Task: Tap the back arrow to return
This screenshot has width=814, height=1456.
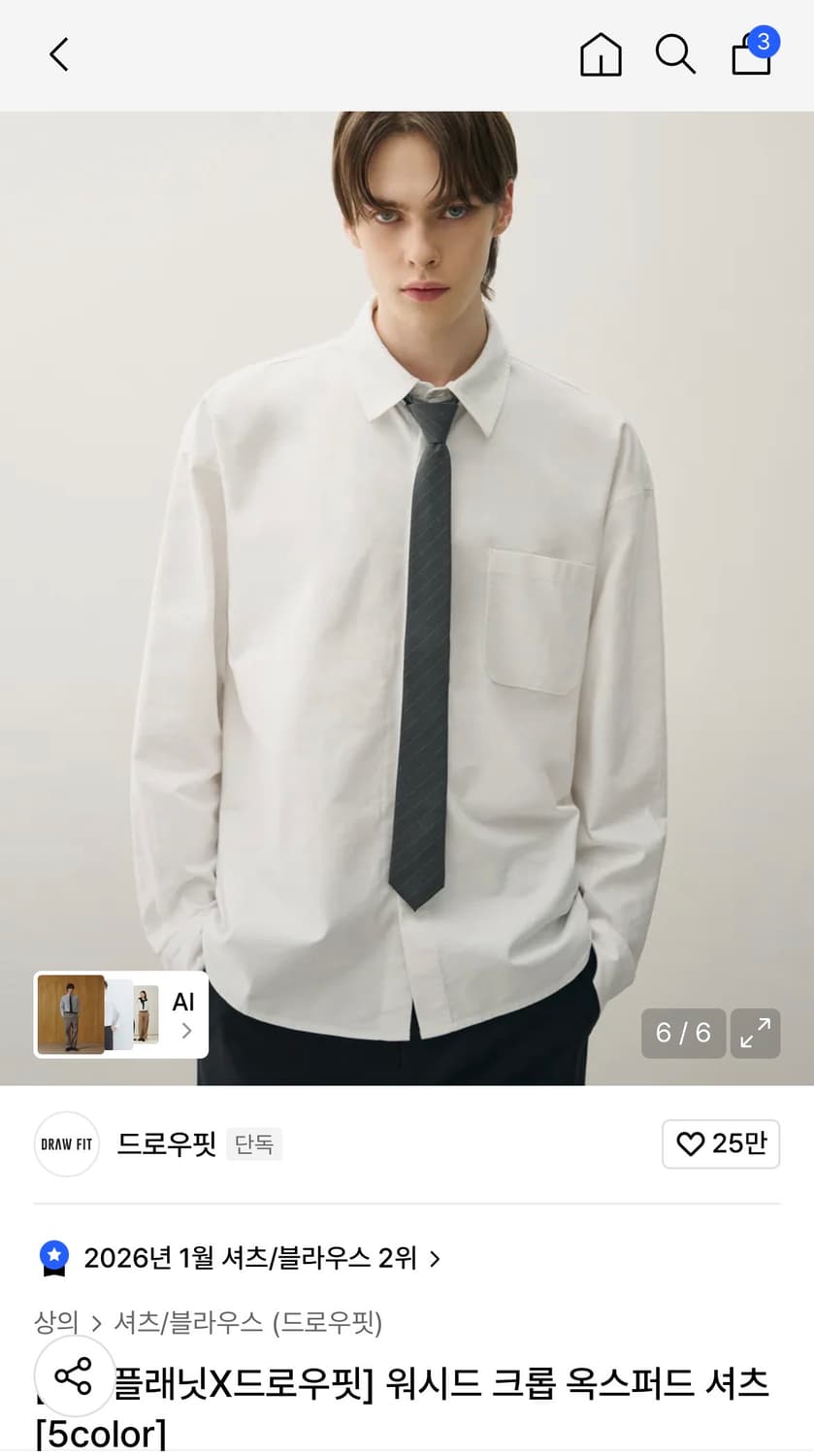Action: point(57,54)
